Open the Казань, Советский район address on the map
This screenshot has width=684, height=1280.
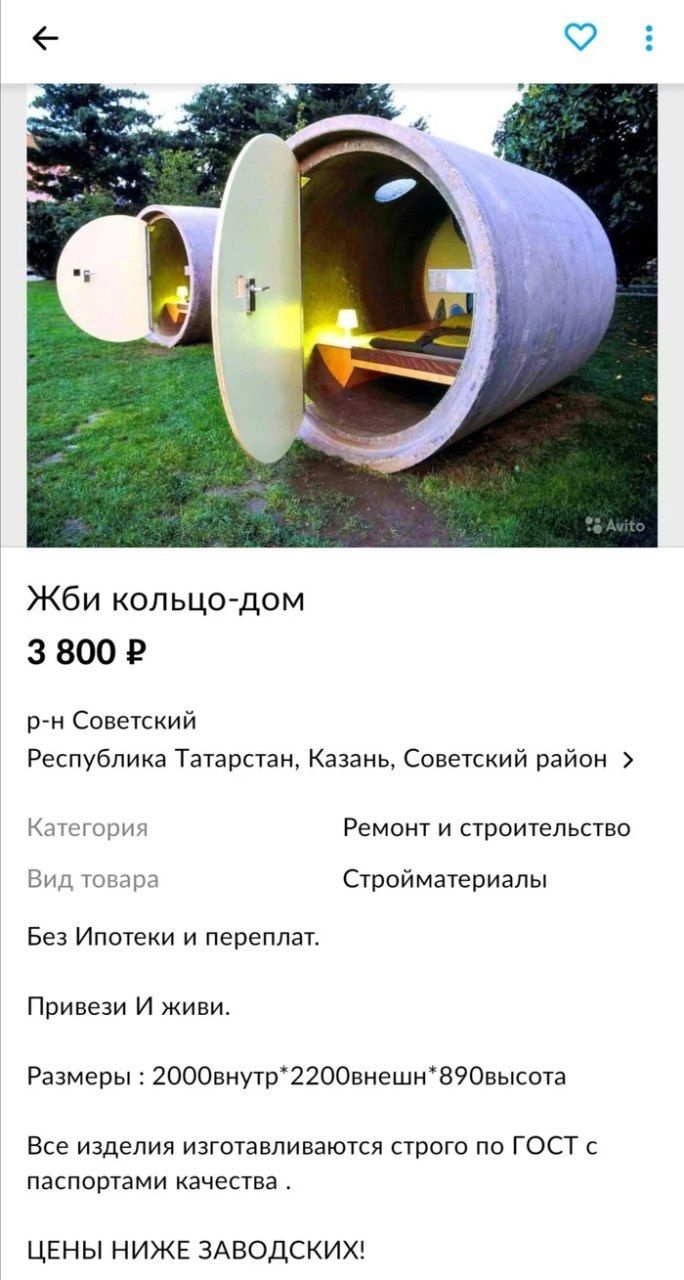330,759
